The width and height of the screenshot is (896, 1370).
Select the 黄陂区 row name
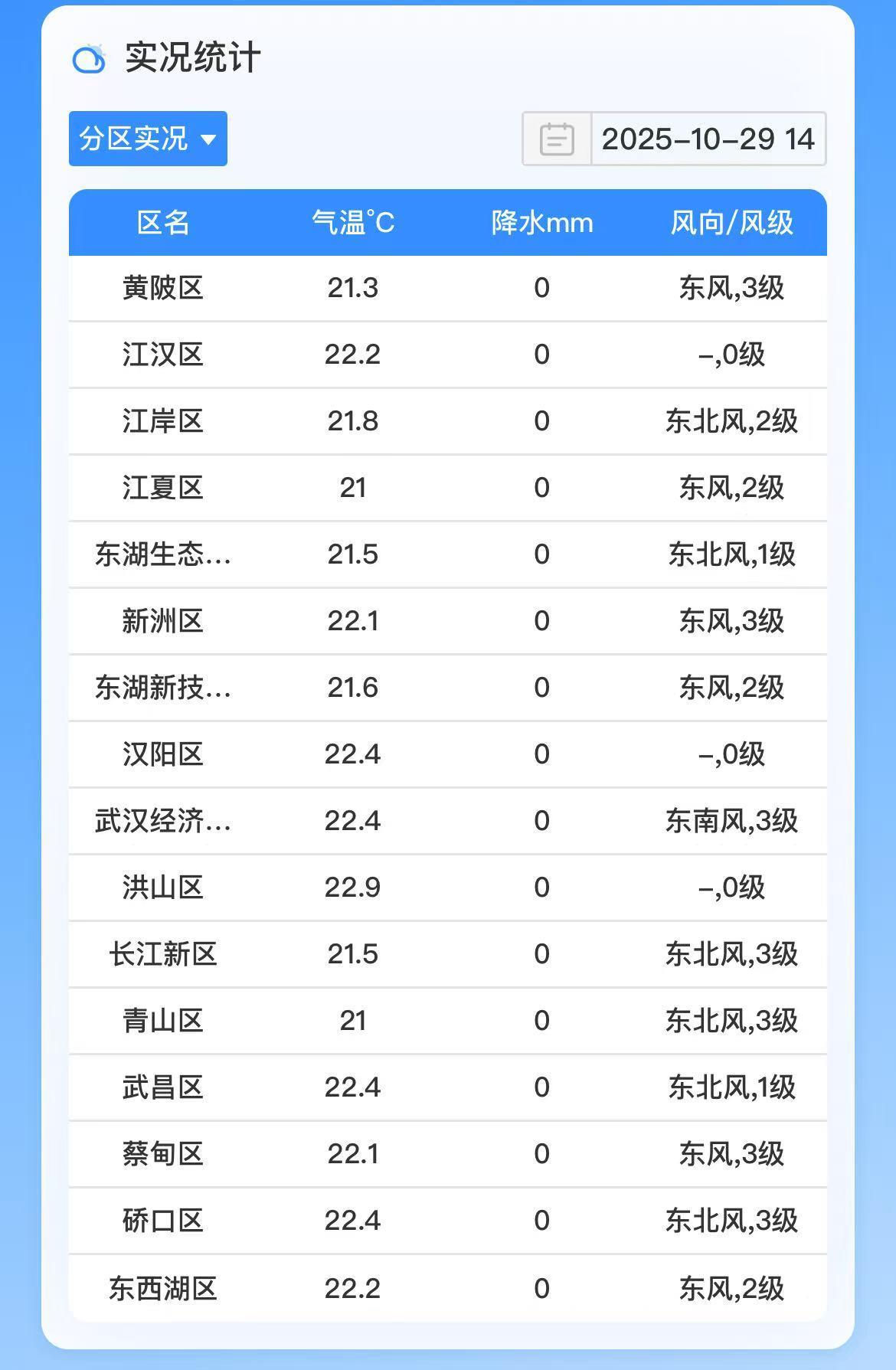click(x=163, y=288)
